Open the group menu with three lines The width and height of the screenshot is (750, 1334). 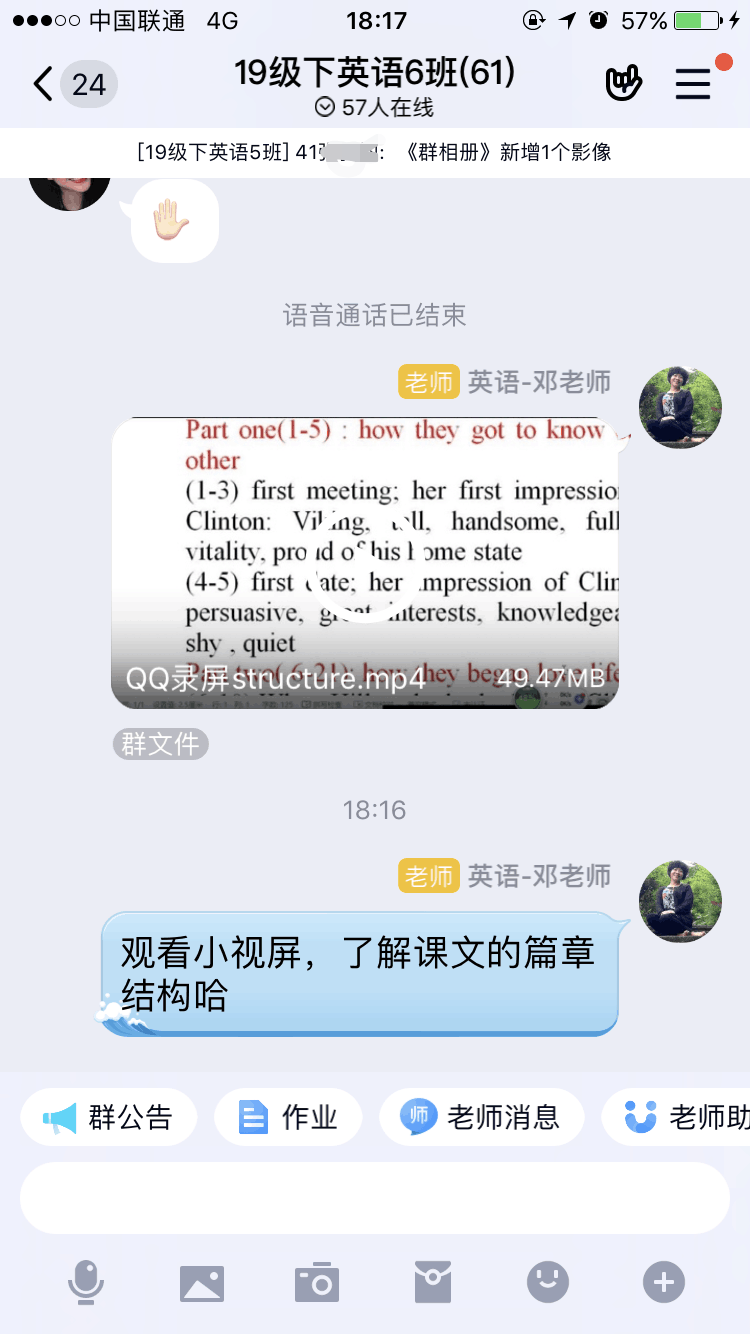click(693, 85)
